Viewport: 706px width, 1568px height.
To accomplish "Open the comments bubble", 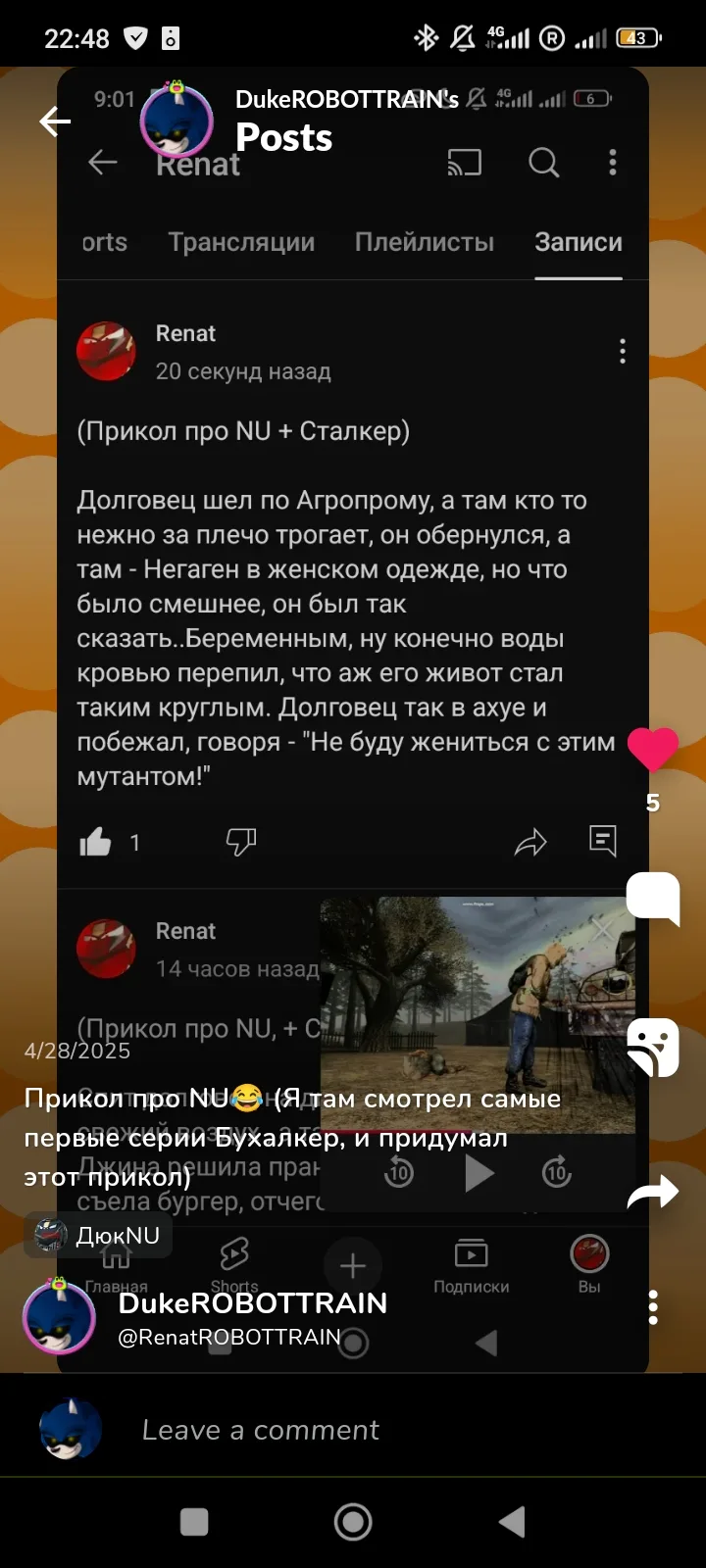I will [x=653, y=897].
